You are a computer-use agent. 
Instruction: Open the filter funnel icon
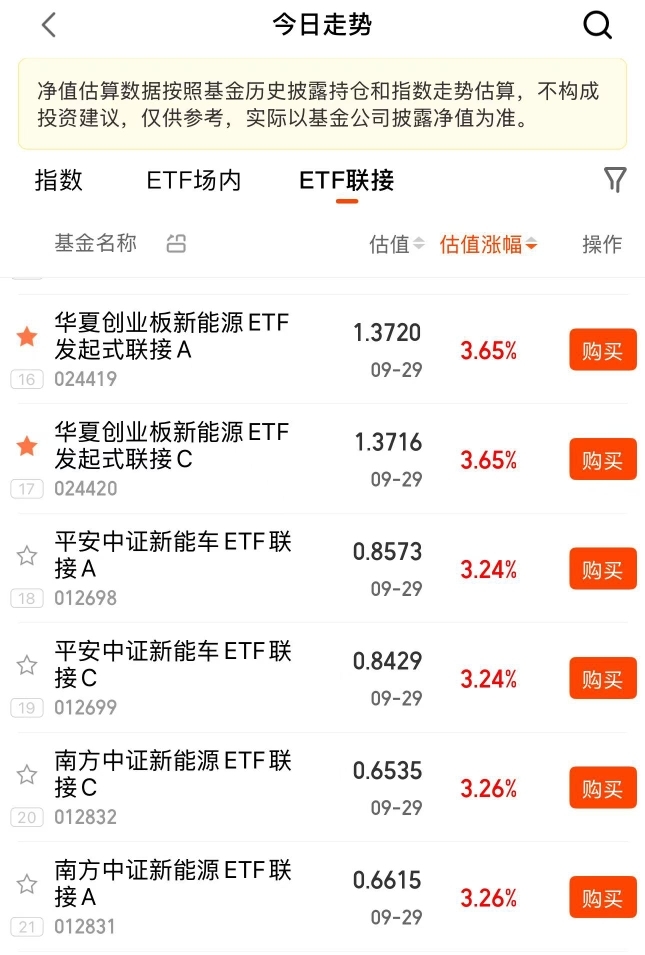(x=615, y=180)
